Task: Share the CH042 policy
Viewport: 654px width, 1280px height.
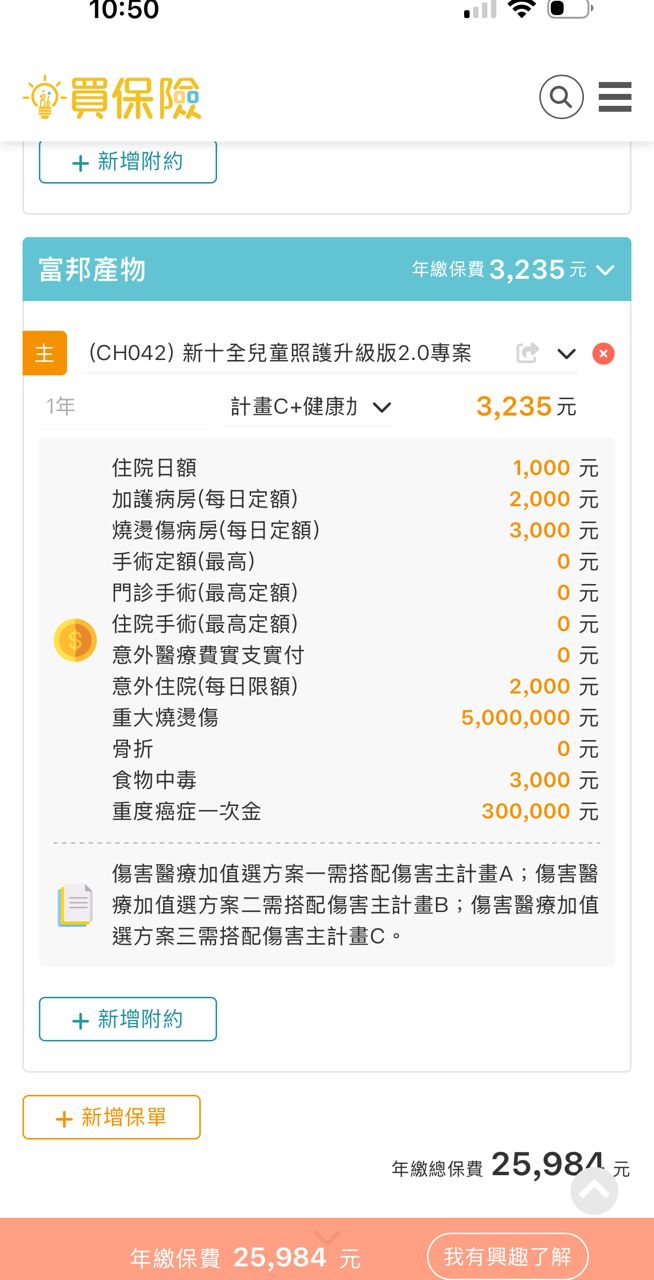Action: [527, 353]
